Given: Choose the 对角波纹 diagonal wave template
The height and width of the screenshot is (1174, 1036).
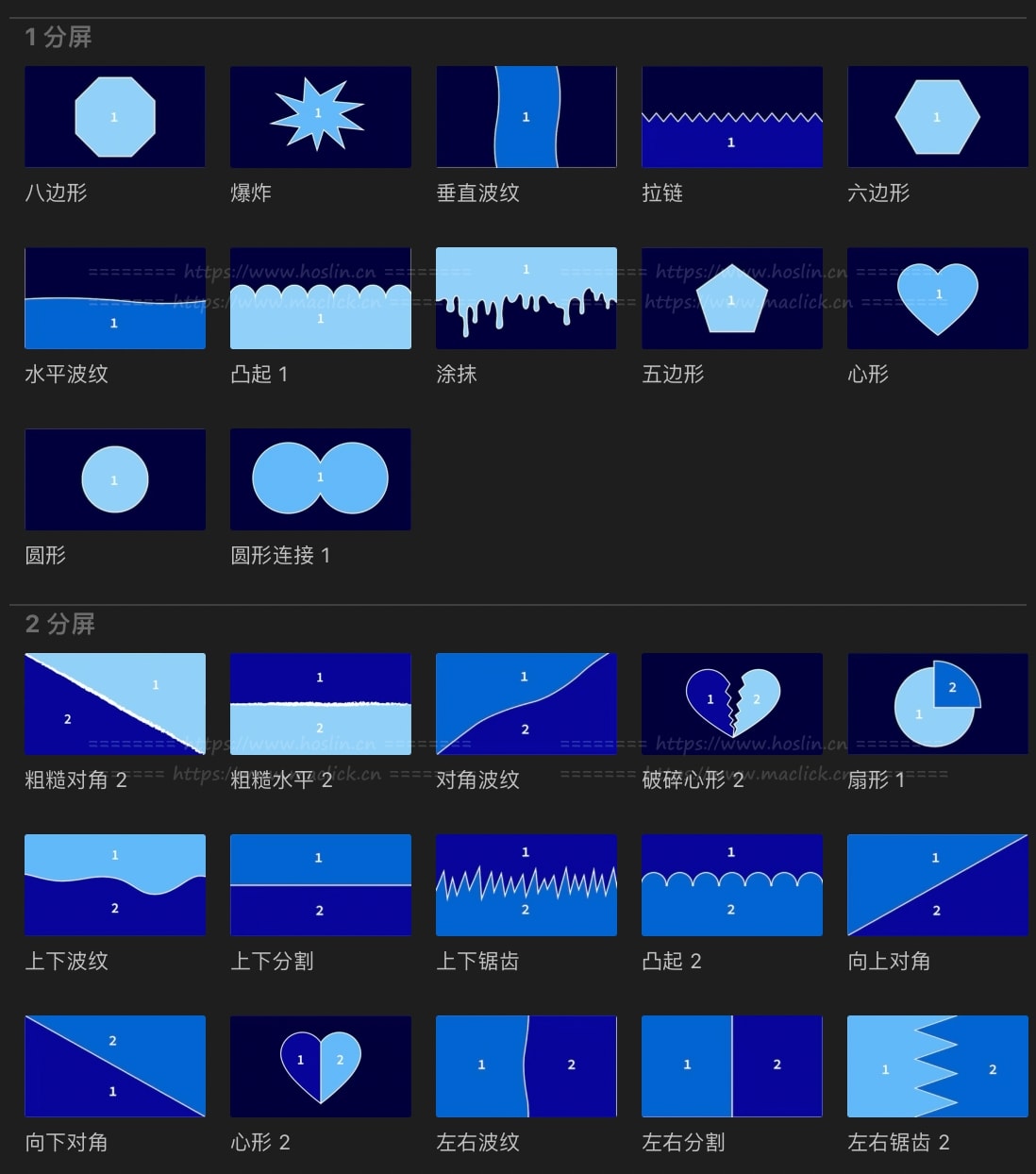Looking at the screenshot, I should [x=526, y=703].
